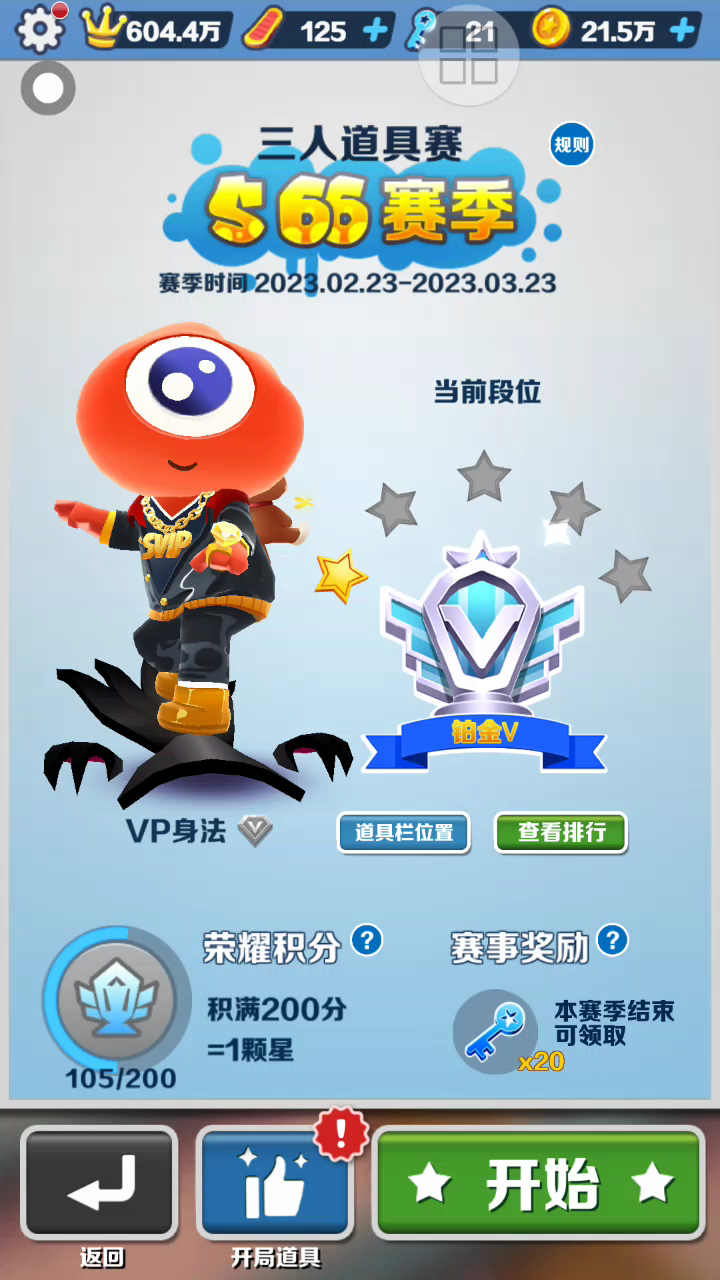Open 开局道具 starting items
Screen dimensions: 720x1280
[275, 1184]
